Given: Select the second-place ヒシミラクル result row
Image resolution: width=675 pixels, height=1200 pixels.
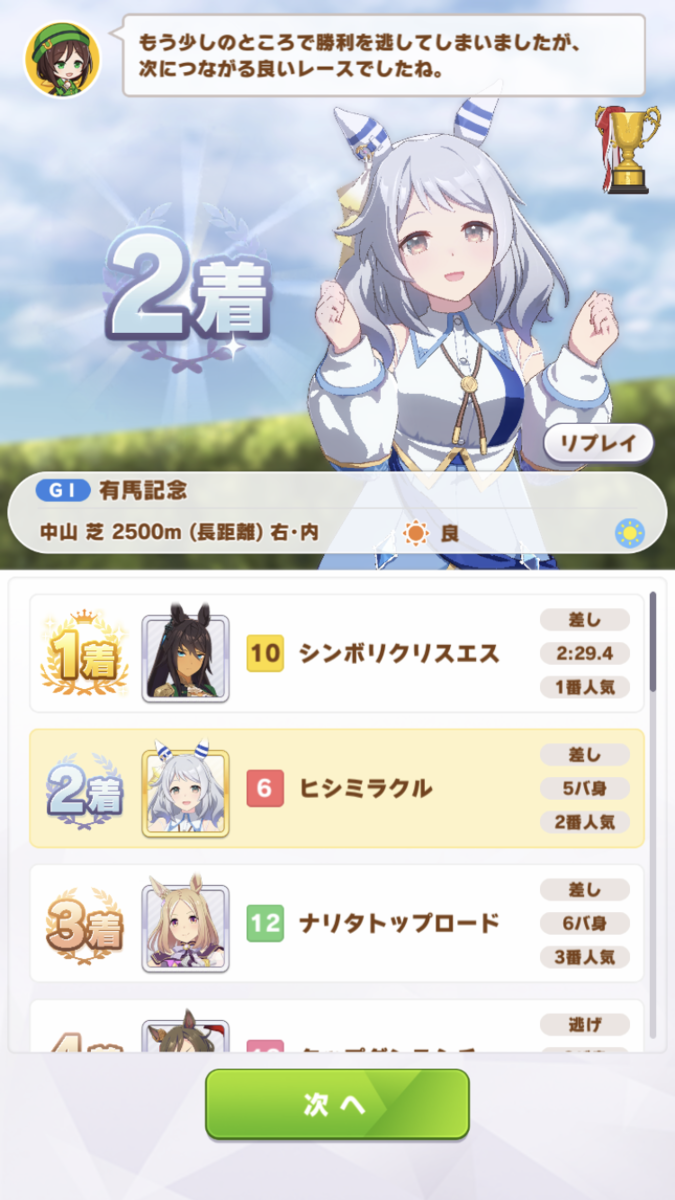Looking at the screenshot, I should click(x=337, y=788).
